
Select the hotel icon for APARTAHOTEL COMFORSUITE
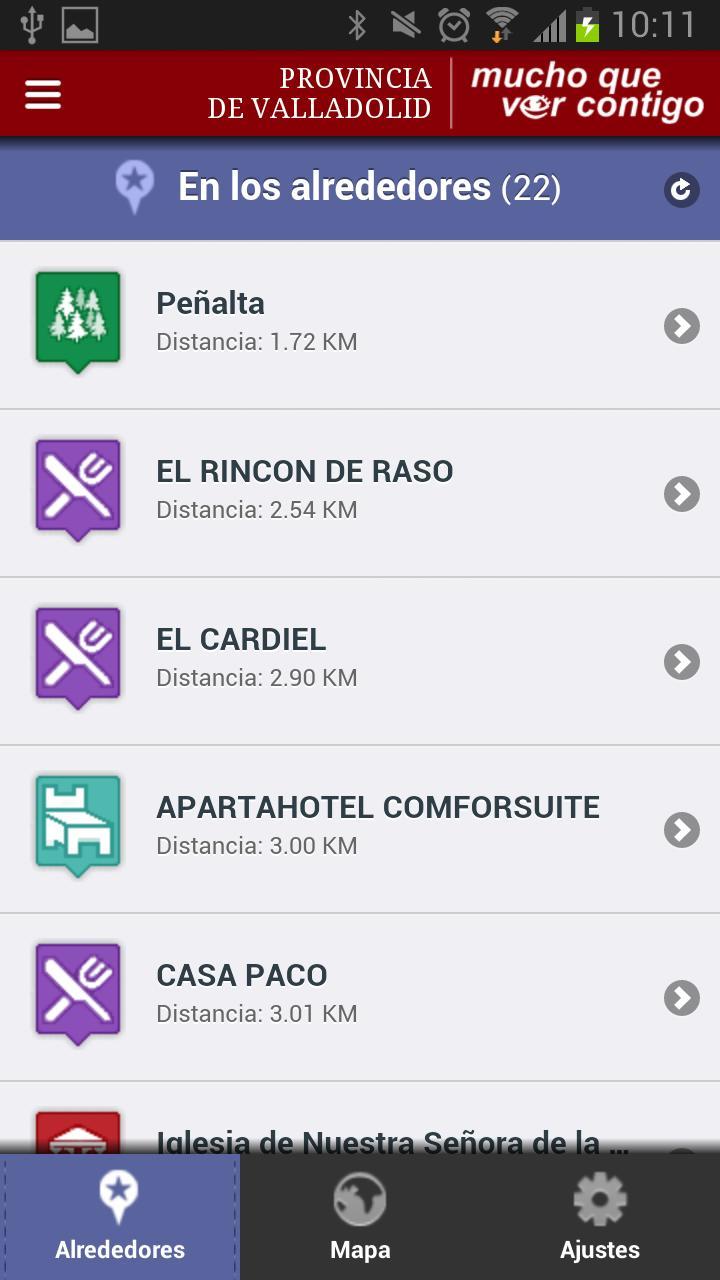click(77, 820)
